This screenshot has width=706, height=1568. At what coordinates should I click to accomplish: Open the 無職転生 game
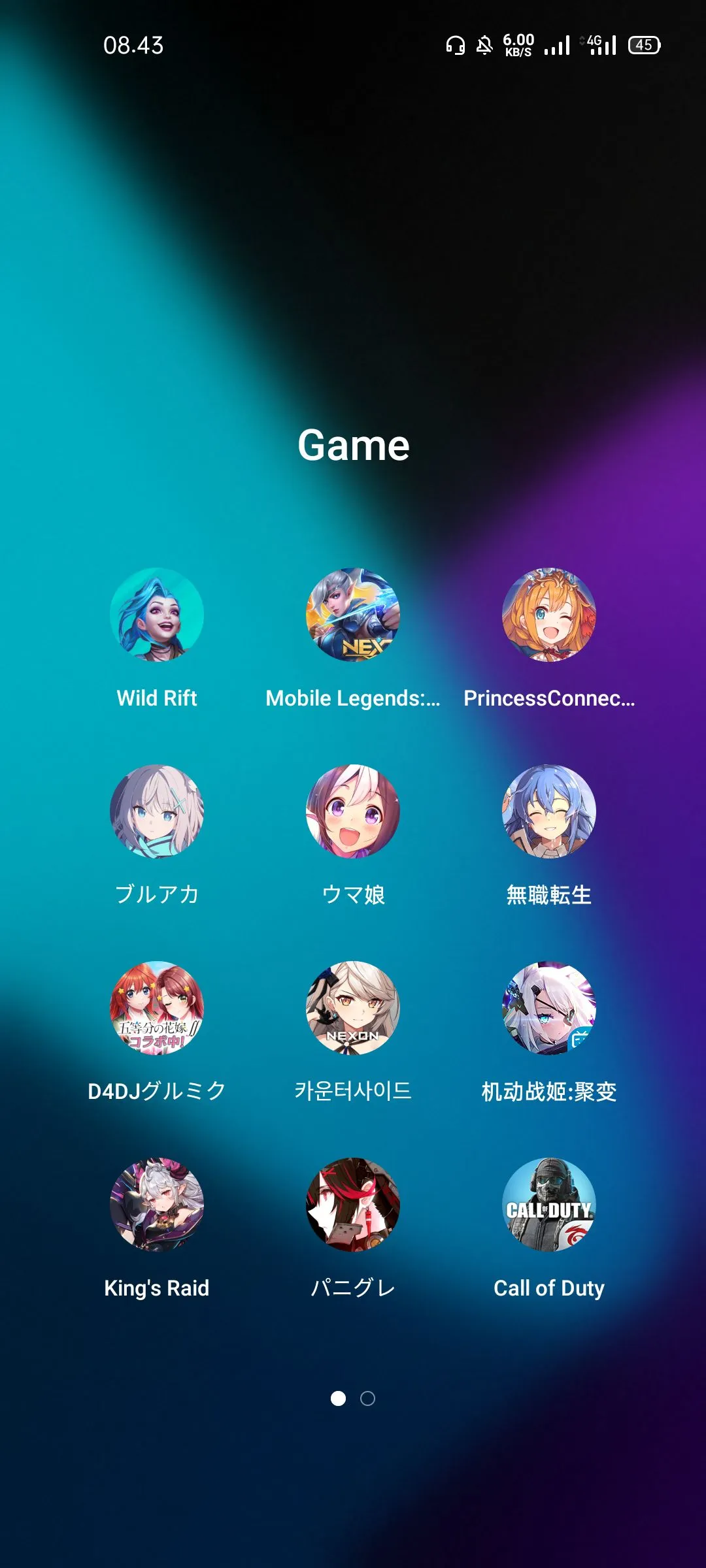549,811
